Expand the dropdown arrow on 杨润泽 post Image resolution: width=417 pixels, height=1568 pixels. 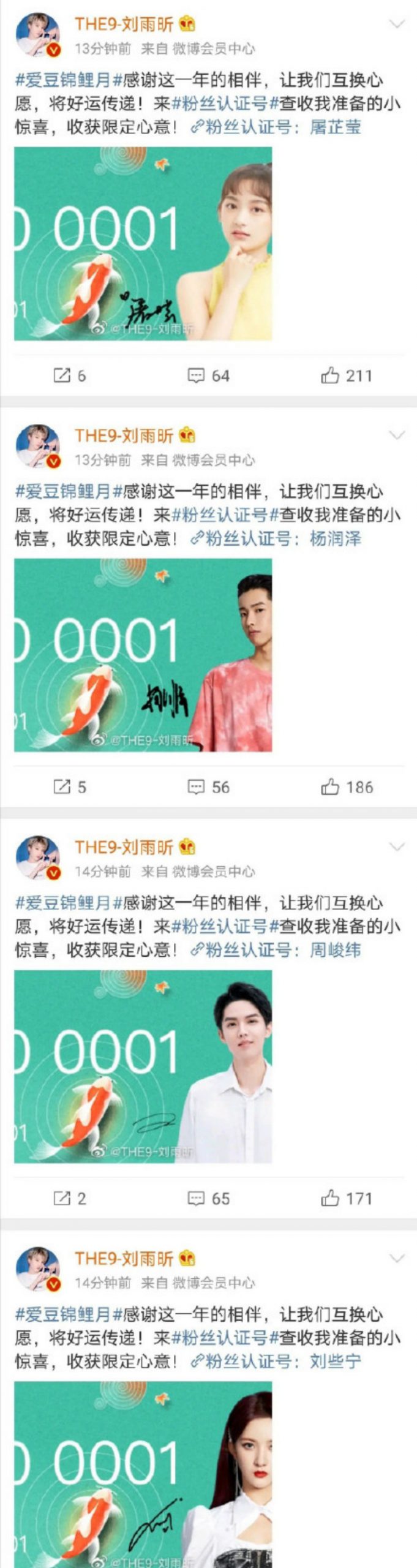pos(397,435)
